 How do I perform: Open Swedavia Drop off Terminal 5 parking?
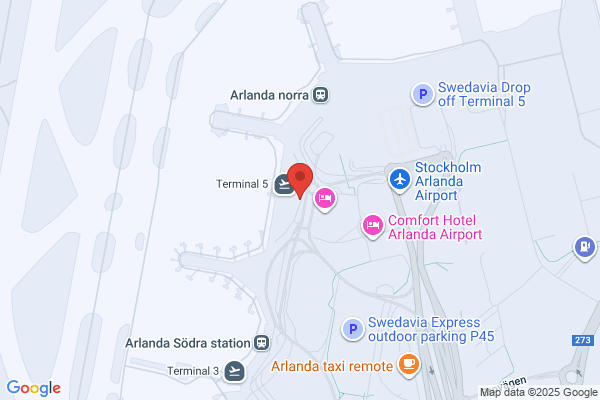(423, 94)
